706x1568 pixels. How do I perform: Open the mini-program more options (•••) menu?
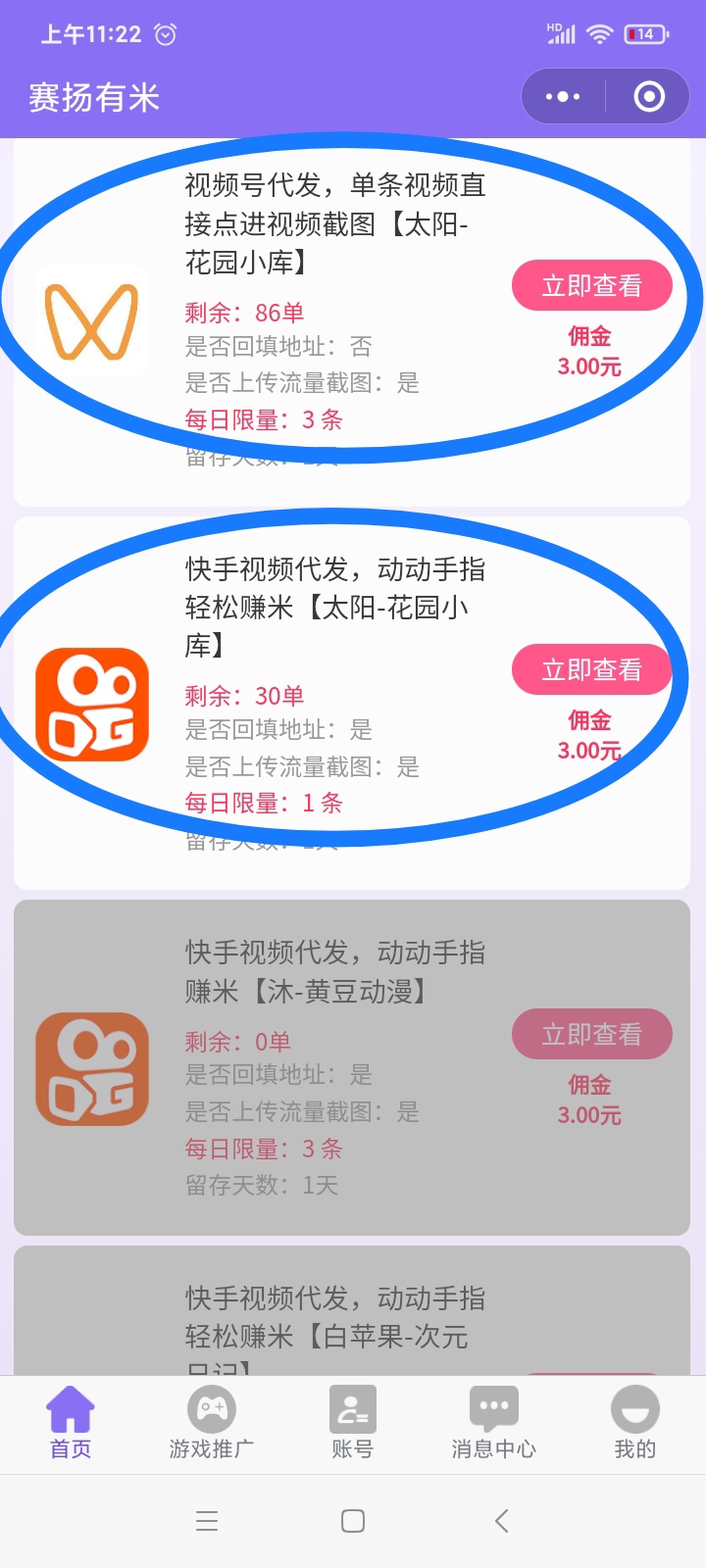click(560, 96)
